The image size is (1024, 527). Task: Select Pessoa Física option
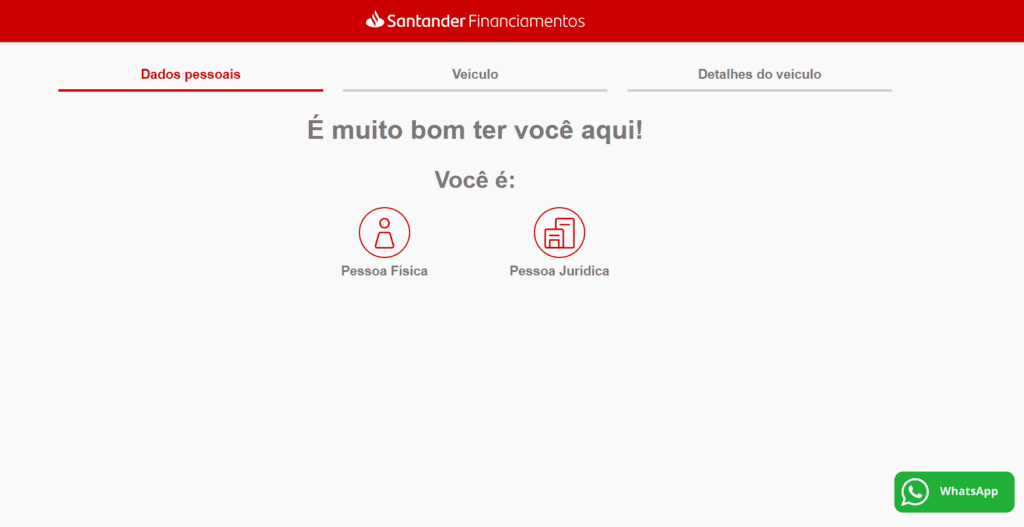pos(384,233)
